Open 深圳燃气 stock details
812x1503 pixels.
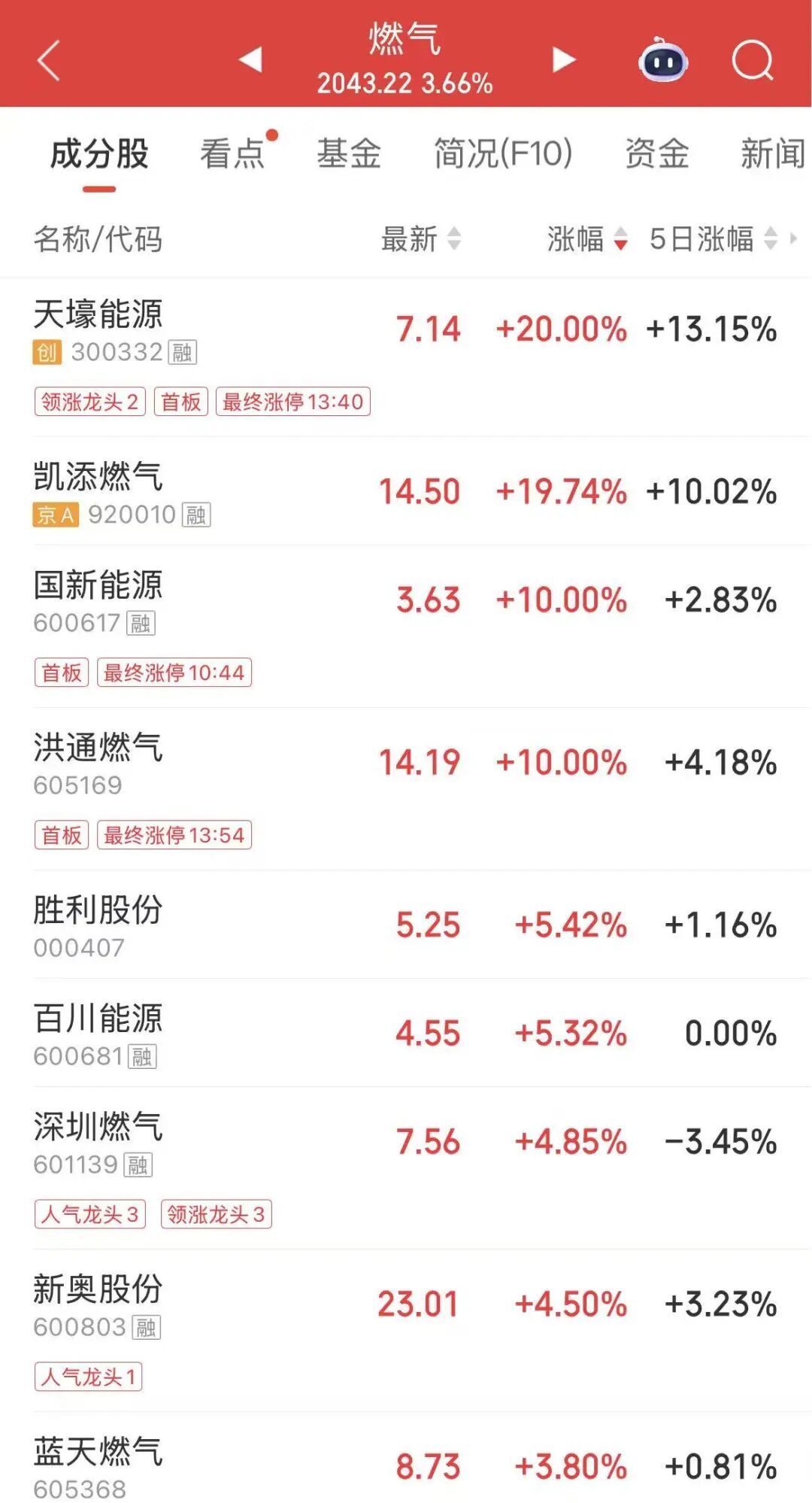98,1127
